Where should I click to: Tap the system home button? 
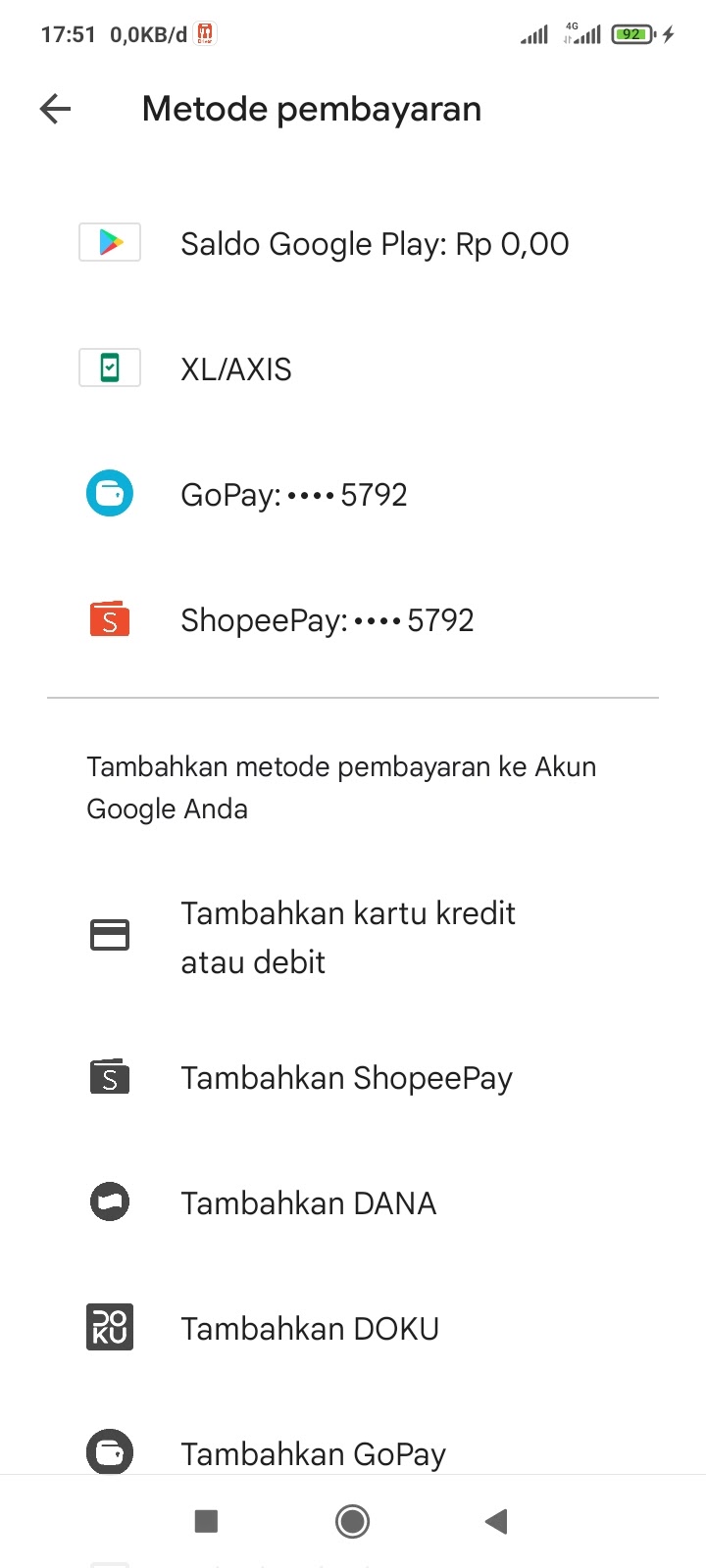coord(353,1521)
